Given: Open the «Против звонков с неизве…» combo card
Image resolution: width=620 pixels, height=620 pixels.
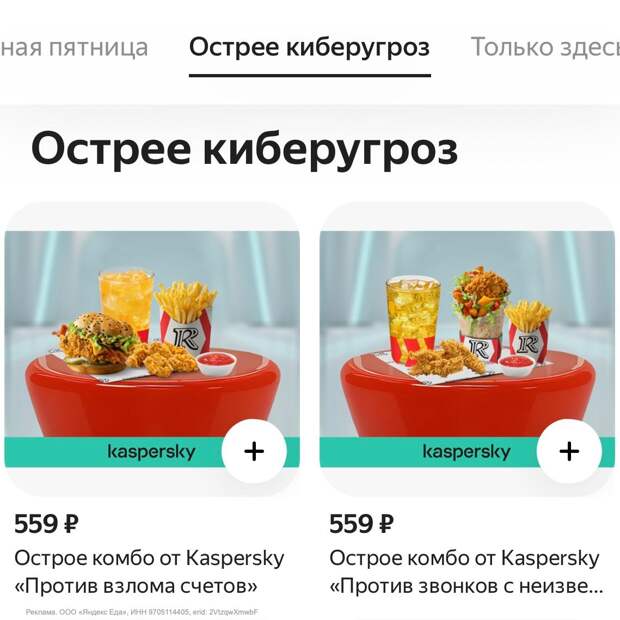Looking at the screenshot, I should 465,340.
